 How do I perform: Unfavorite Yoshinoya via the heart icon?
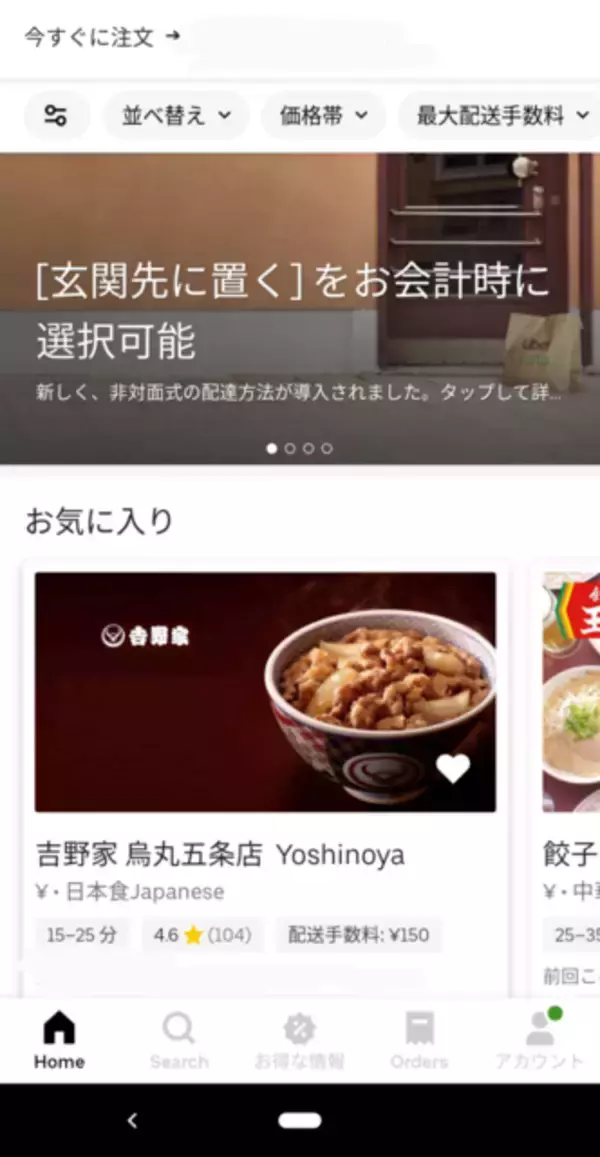pyautogui.click(x=453, y=768)
